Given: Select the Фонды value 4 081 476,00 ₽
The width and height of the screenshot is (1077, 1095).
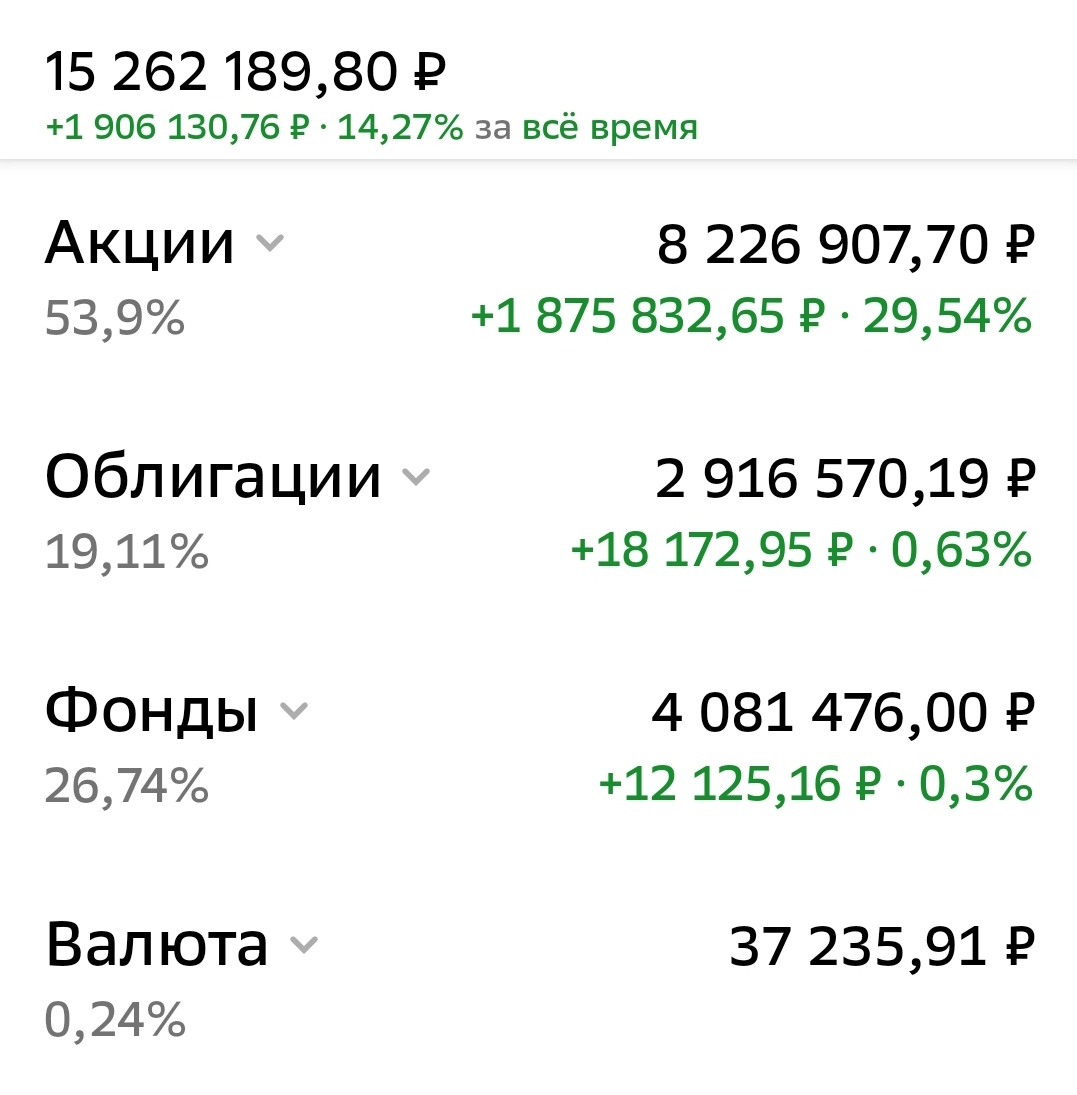Looking at the screenshot, I should click(x=841, y=712).
